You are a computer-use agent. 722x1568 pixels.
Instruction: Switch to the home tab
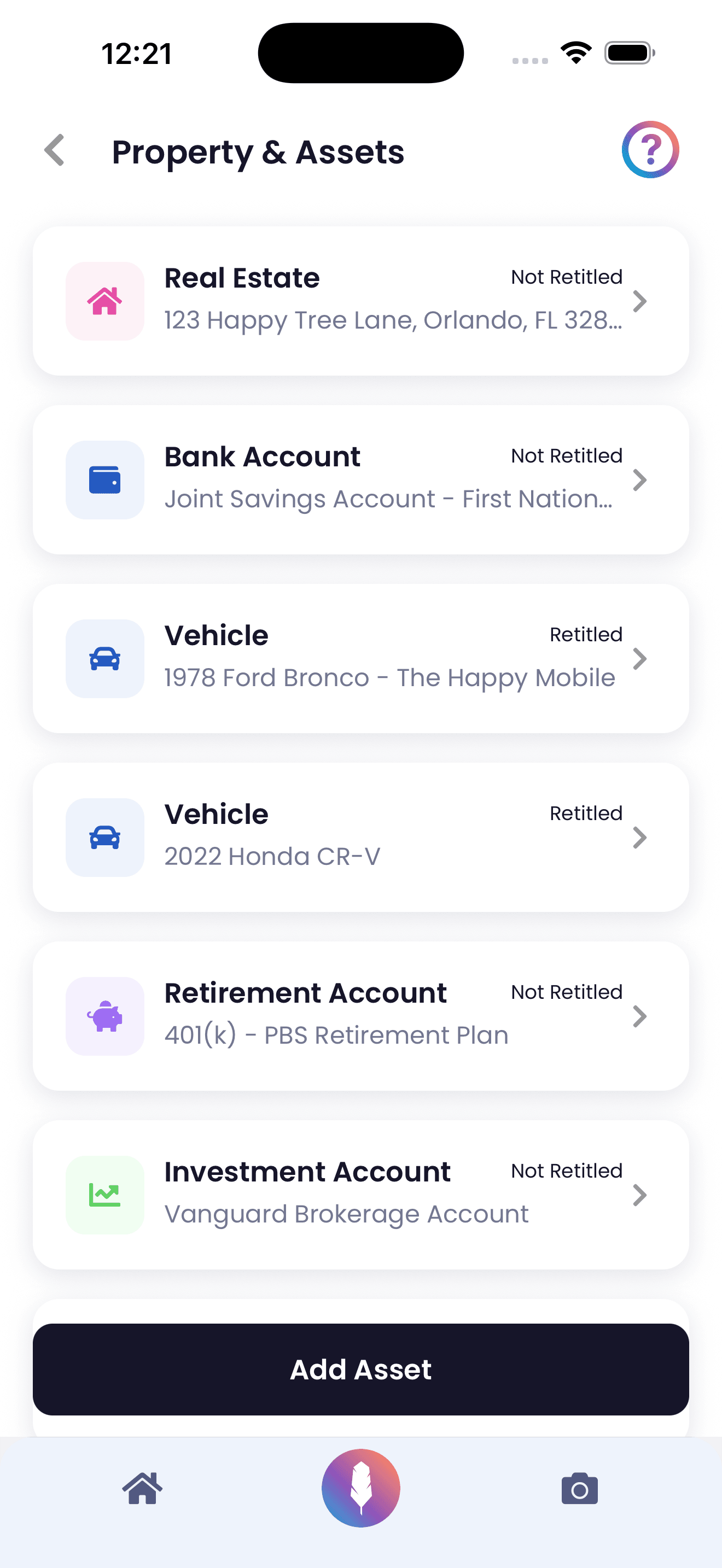point(142,1488)
